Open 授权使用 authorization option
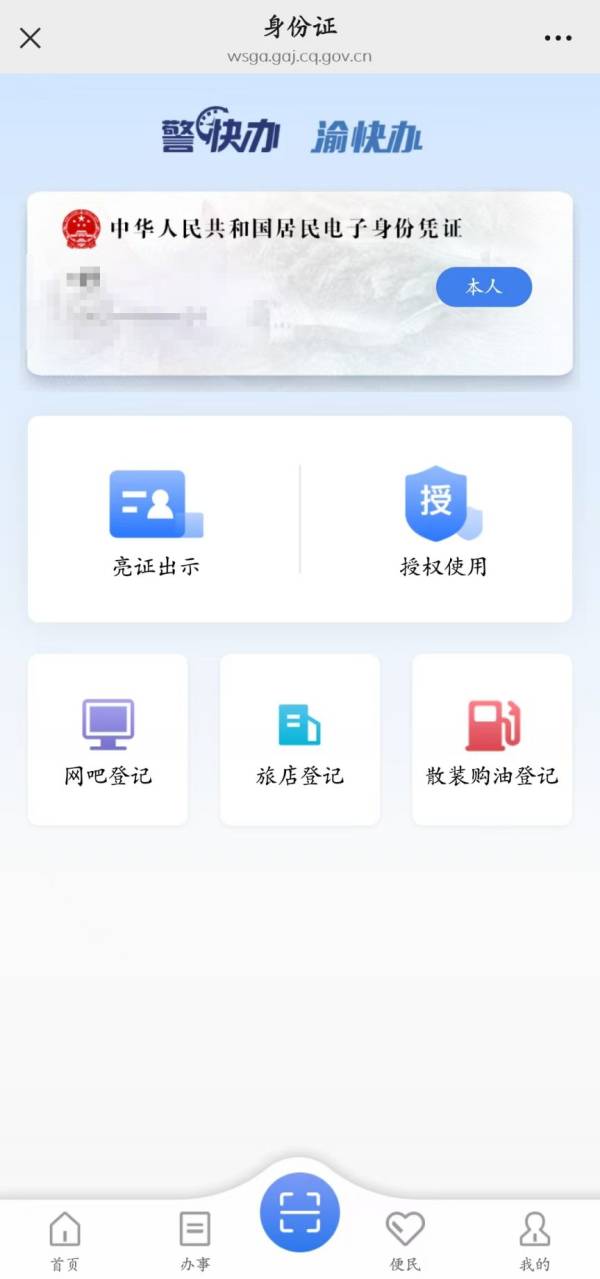Viewport: 600px width, 1279px height. pyautogui.click(x=443, y=522)
